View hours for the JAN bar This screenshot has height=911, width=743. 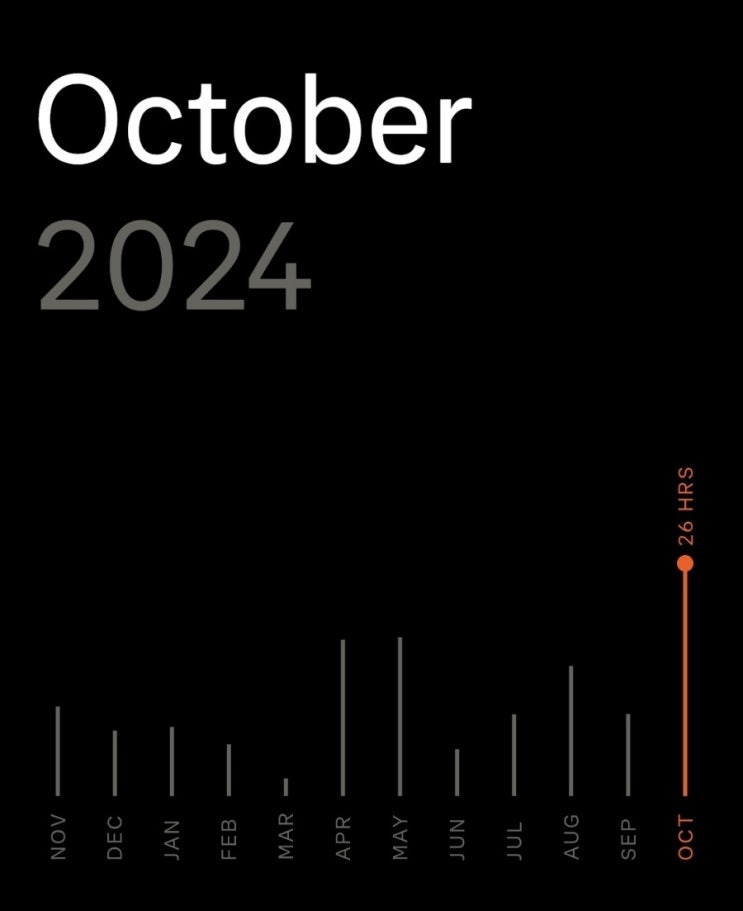pyautogui.click(x=172, y=761)
